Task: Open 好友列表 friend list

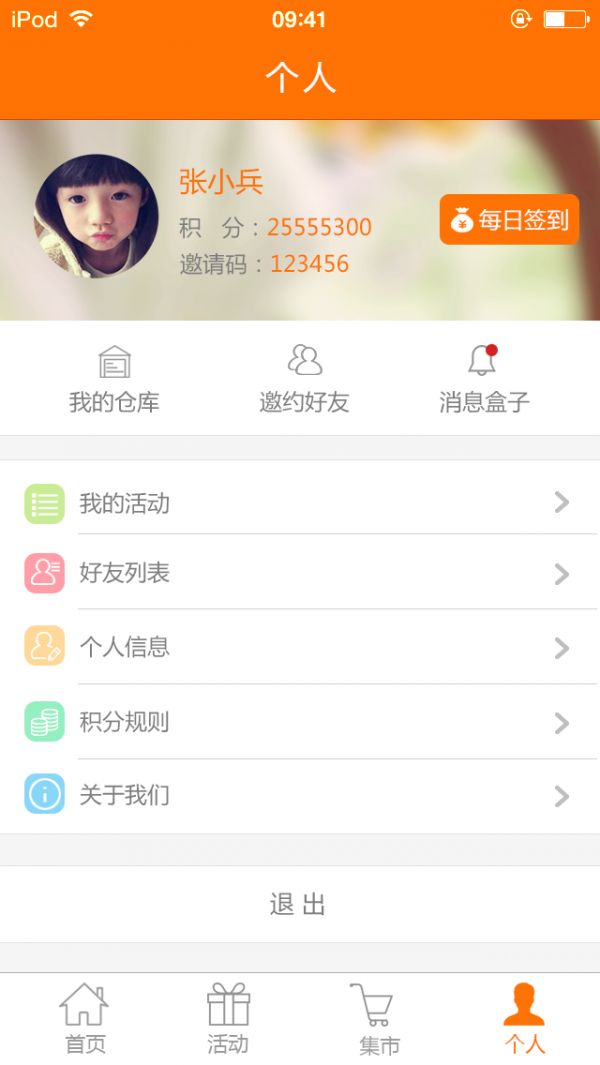Action: click(x=300, y=573)
